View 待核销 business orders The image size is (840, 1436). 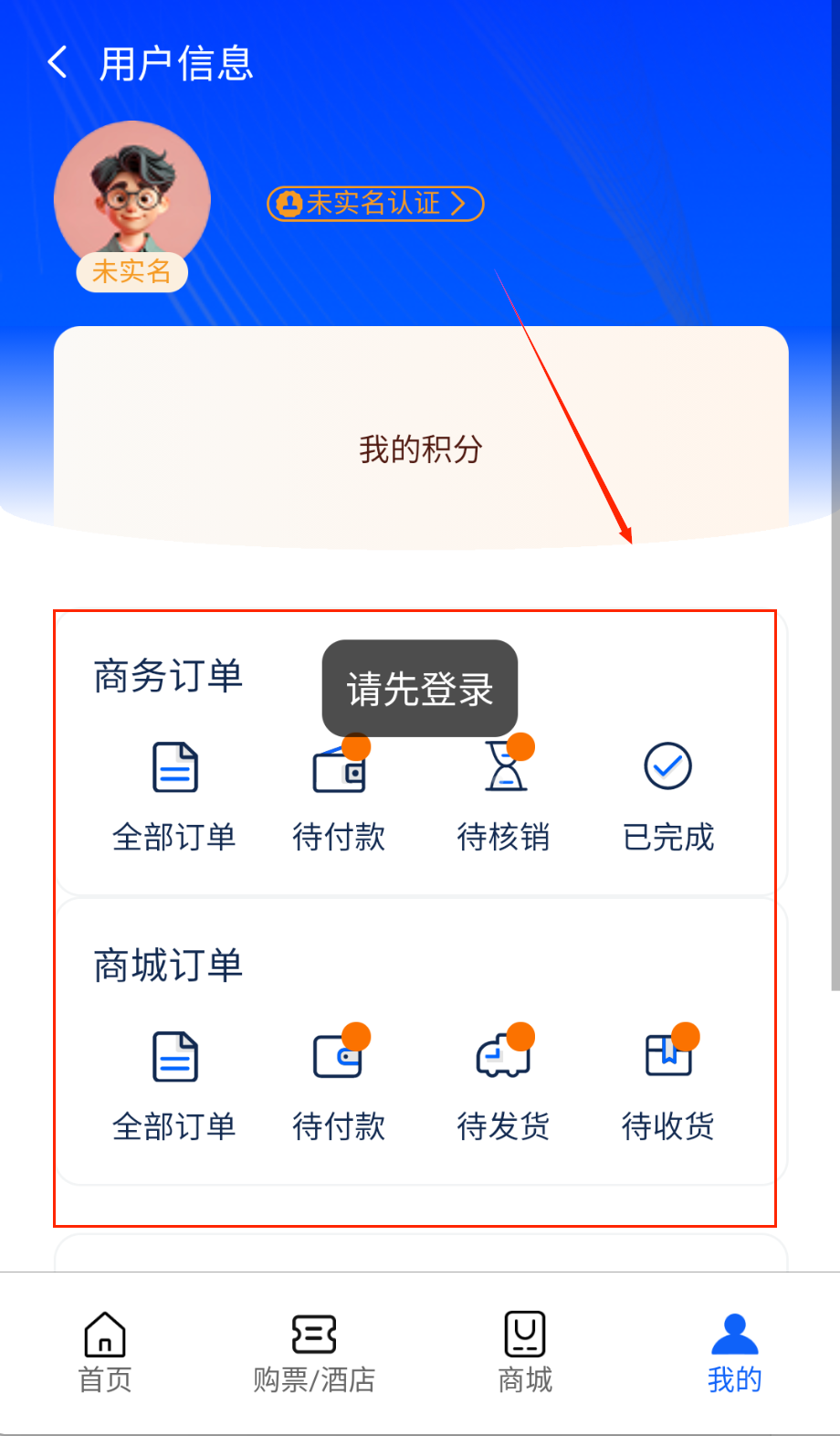point(504,795)
